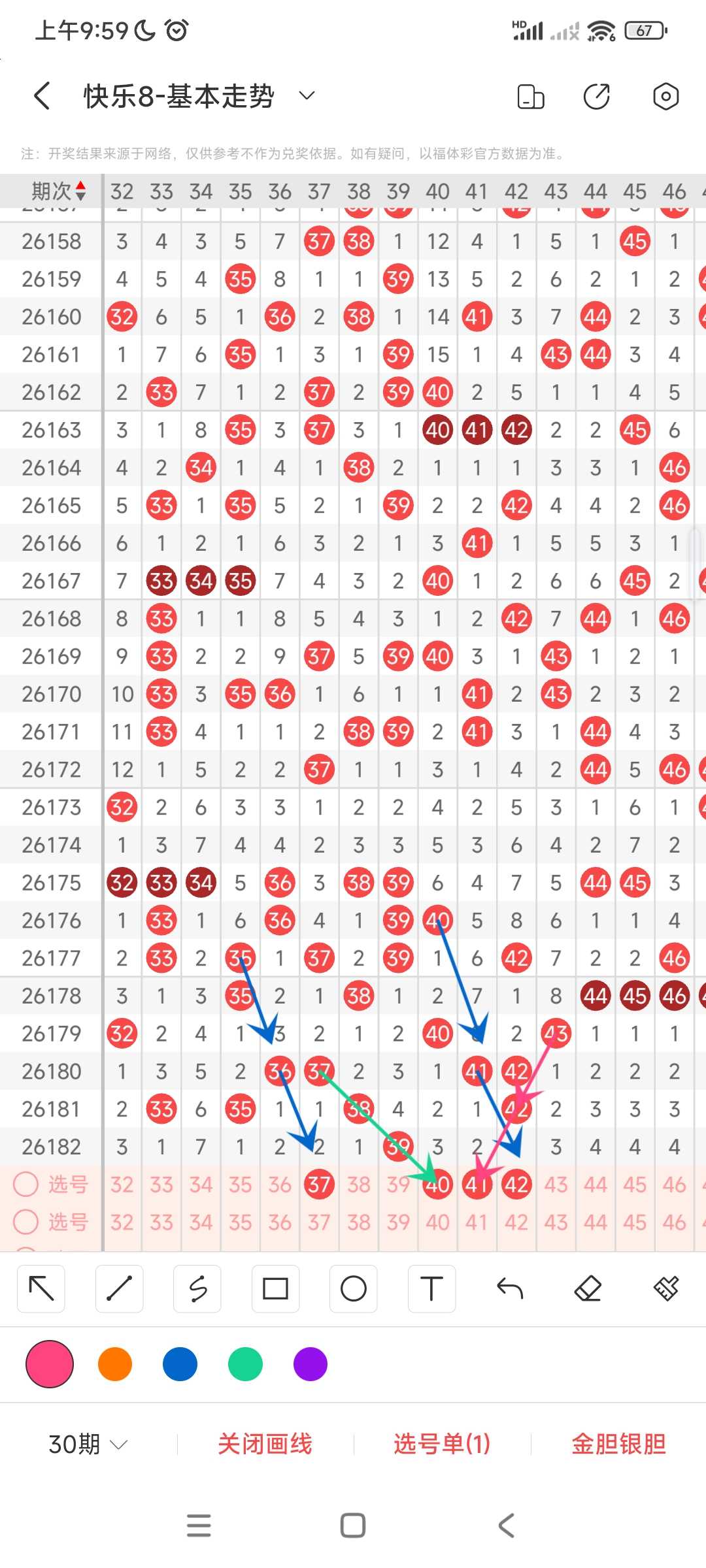
Task: Expand the 快乐8-基本走势 title dropdown
Action: 307,96
